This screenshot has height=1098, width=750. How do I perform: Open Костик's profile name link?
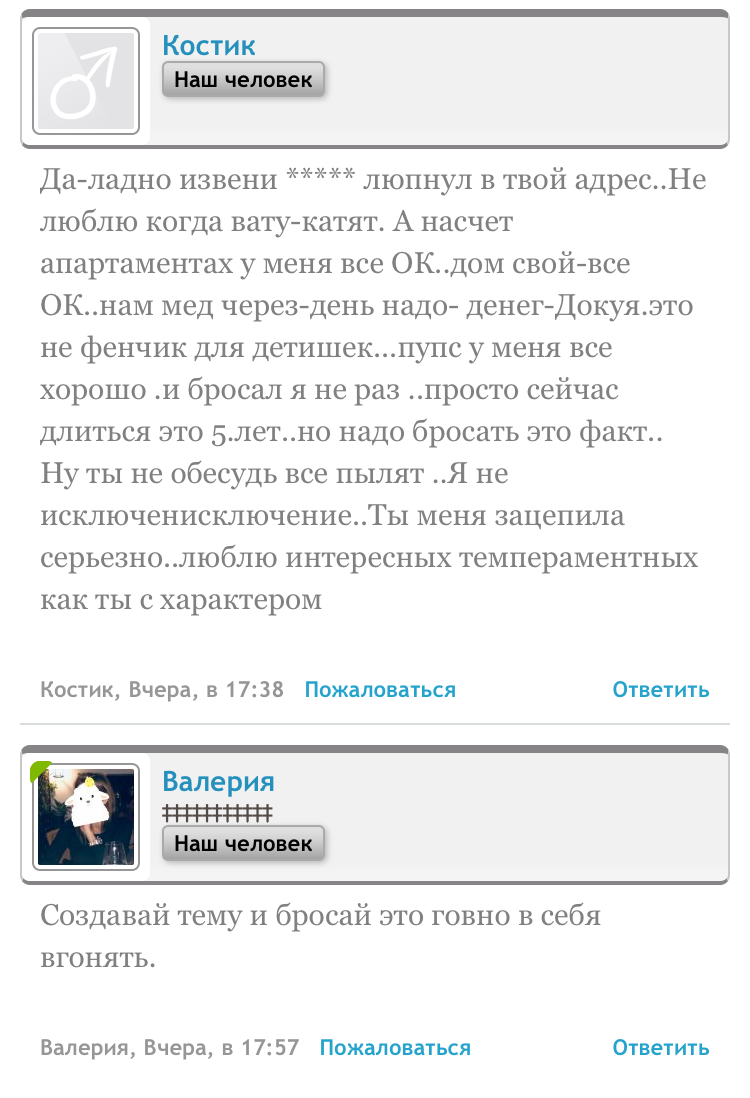pyautogui.click(x=209, y=45)
